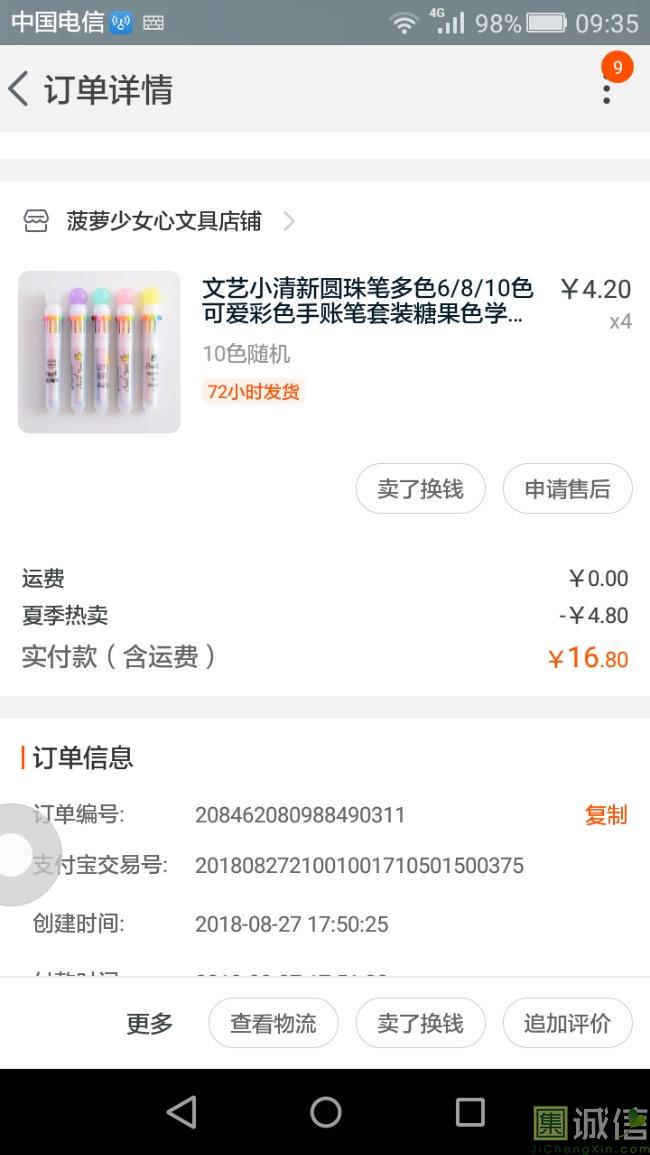View shipping info with 查看物流

pos(273,1023)
